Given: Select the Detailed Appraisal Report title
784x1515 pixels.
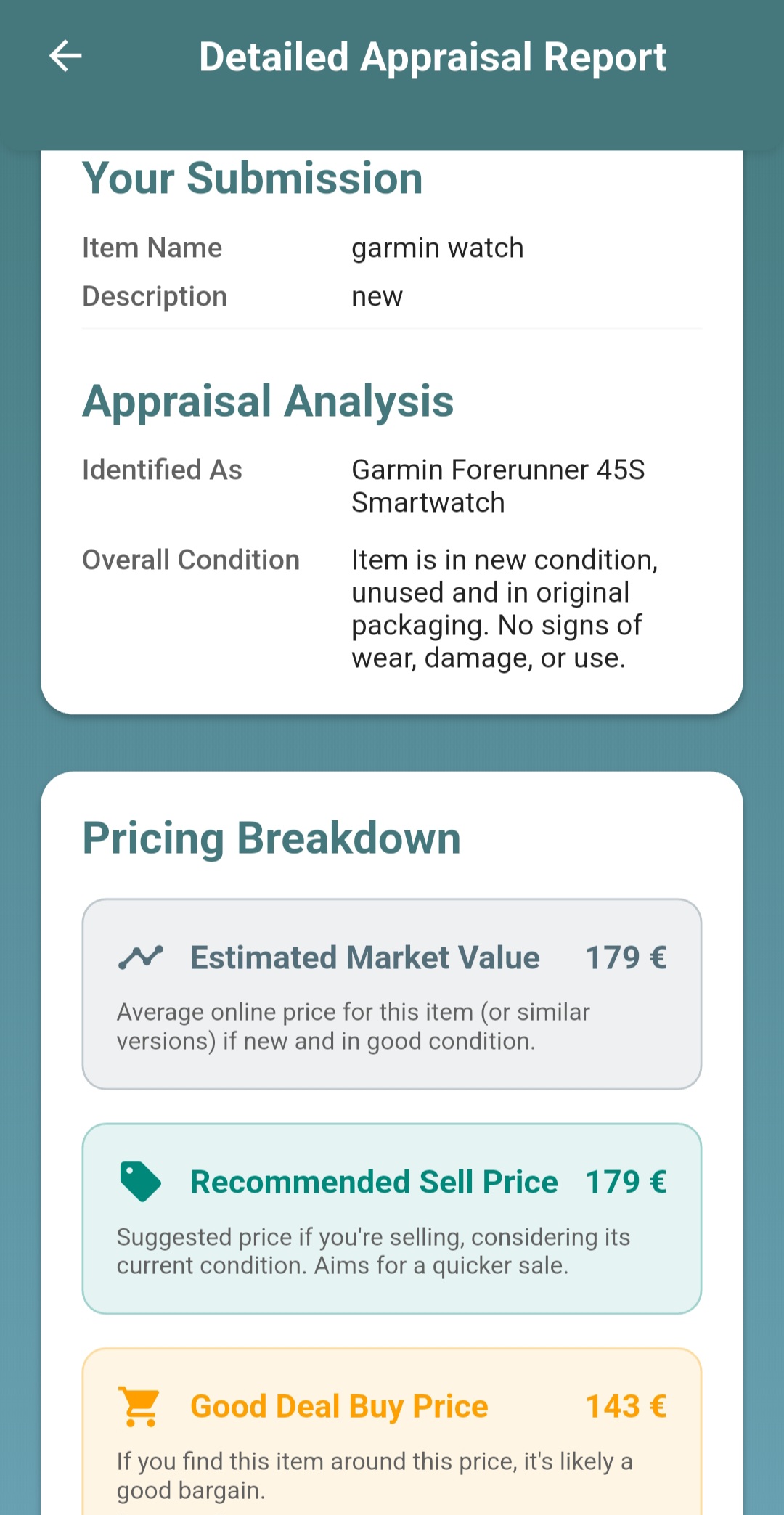Looking at the screenshot, I should tap(433, 57).
